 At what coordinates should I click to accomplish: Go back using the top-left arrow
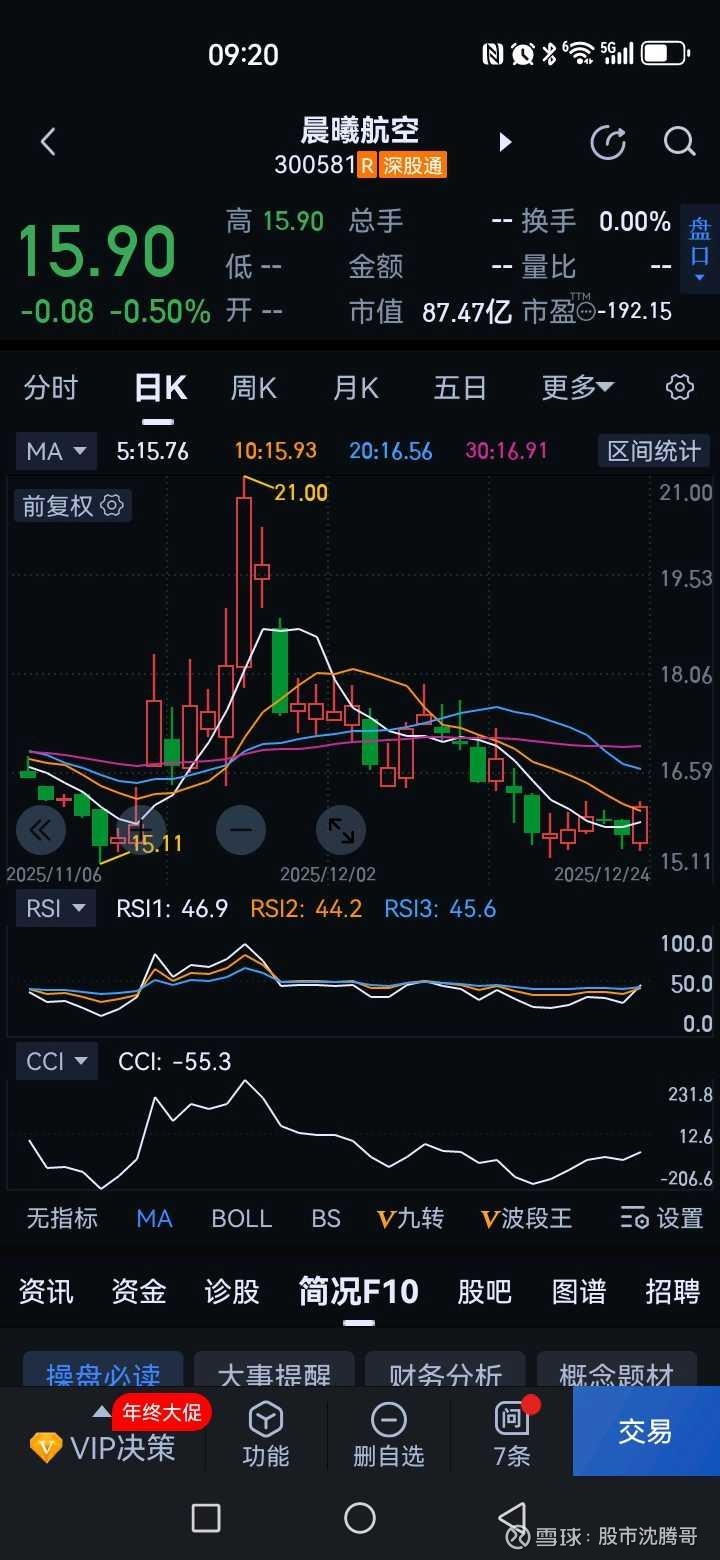click(47, 142)
